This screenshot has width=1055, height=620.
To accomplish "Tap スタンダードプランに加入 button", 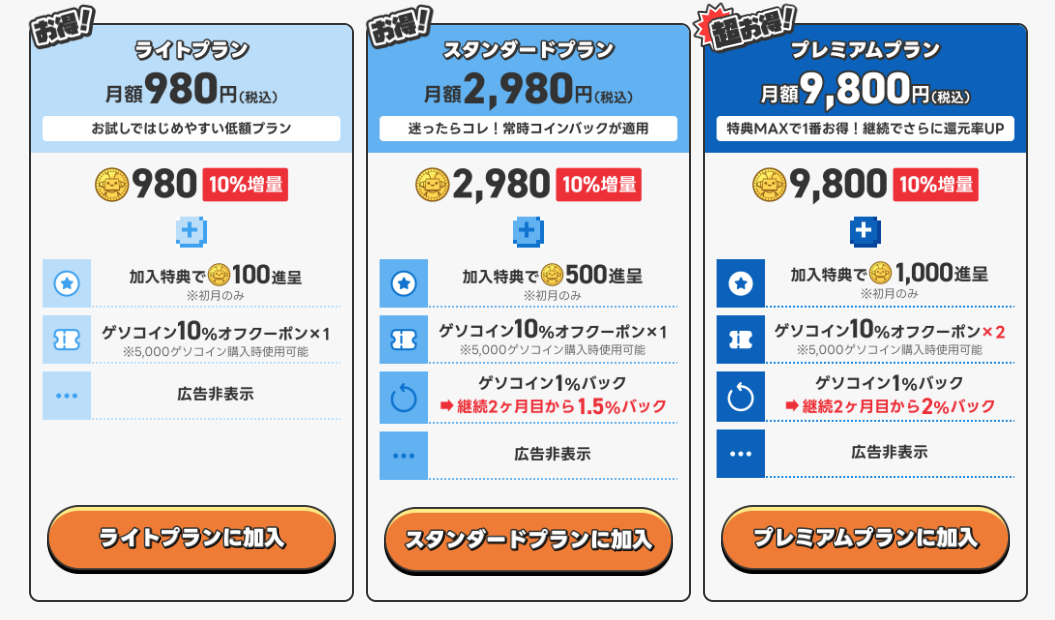I will click(528, 540).
